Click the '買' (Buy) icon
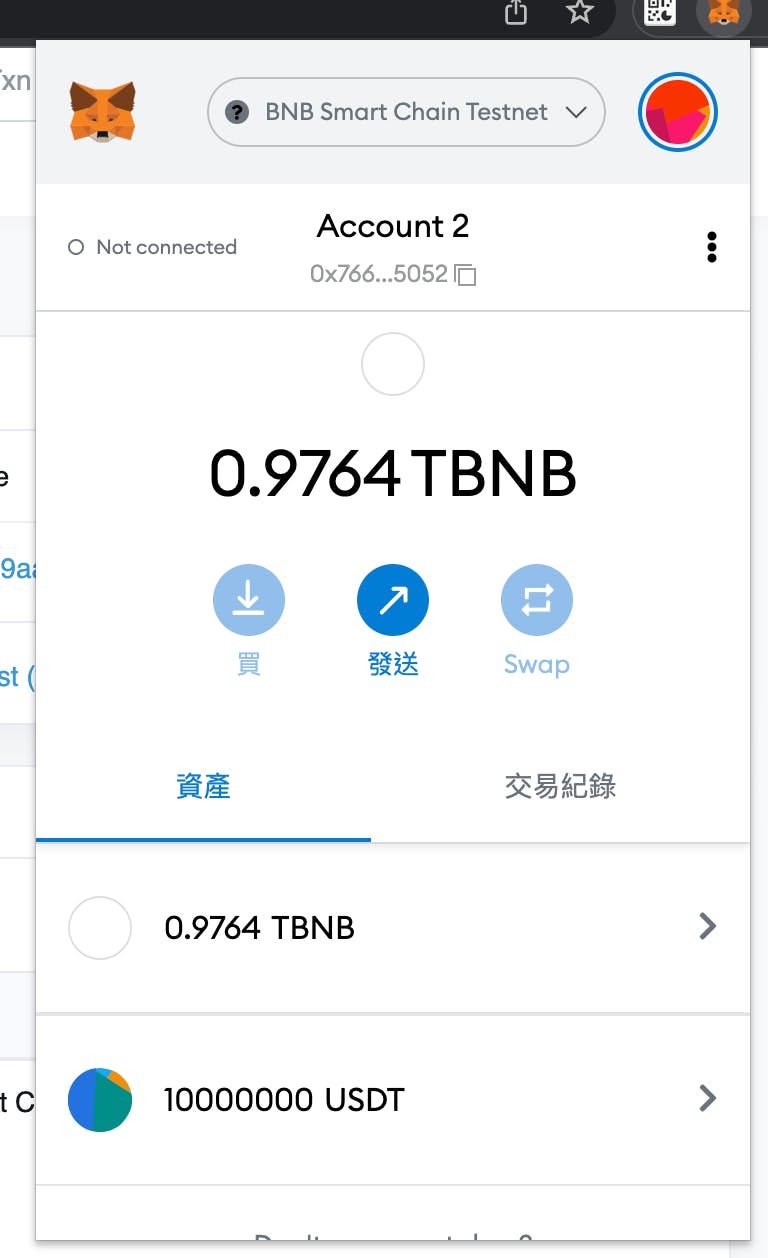This screenshot has width=768, height=1258. [248, 599]
